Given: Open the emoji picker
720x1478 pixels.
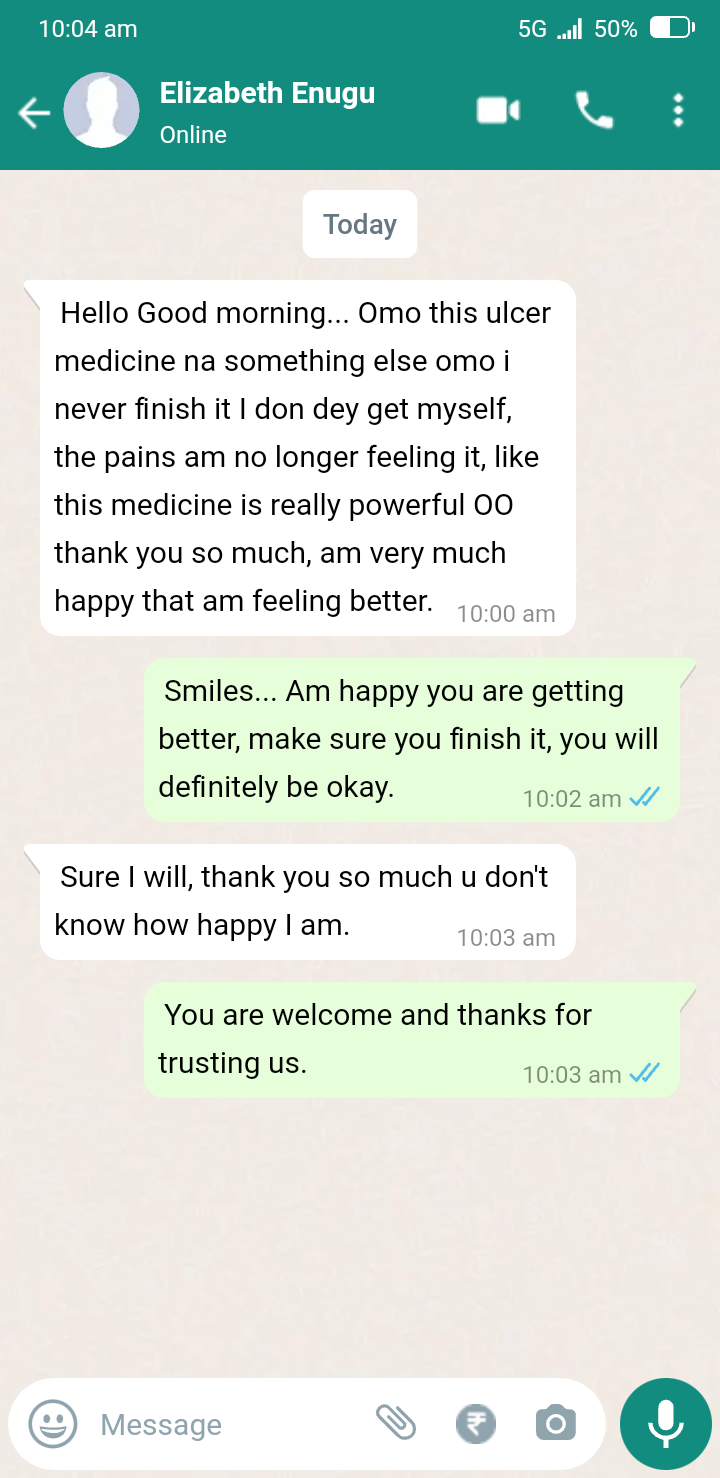Looking at the screenshot, I should tap(53, 1424).
